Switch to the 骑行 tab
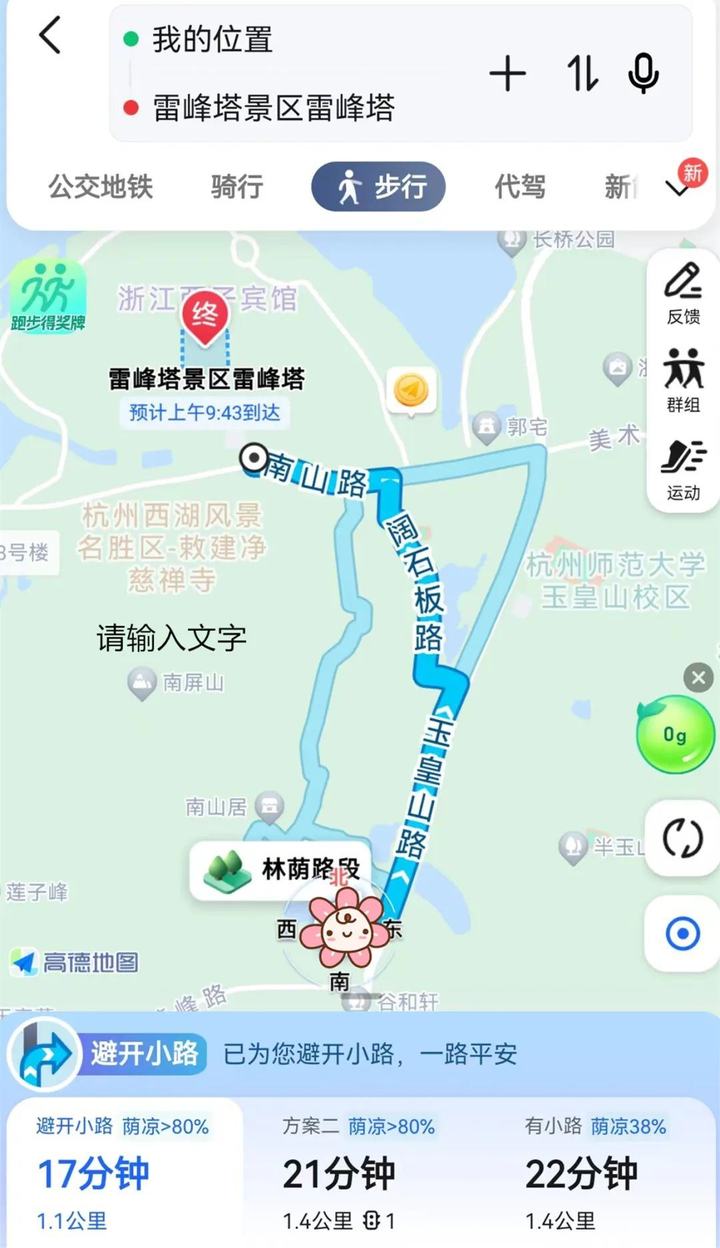The width and height of the screenshot is (720, 1248). pos(237,187)
